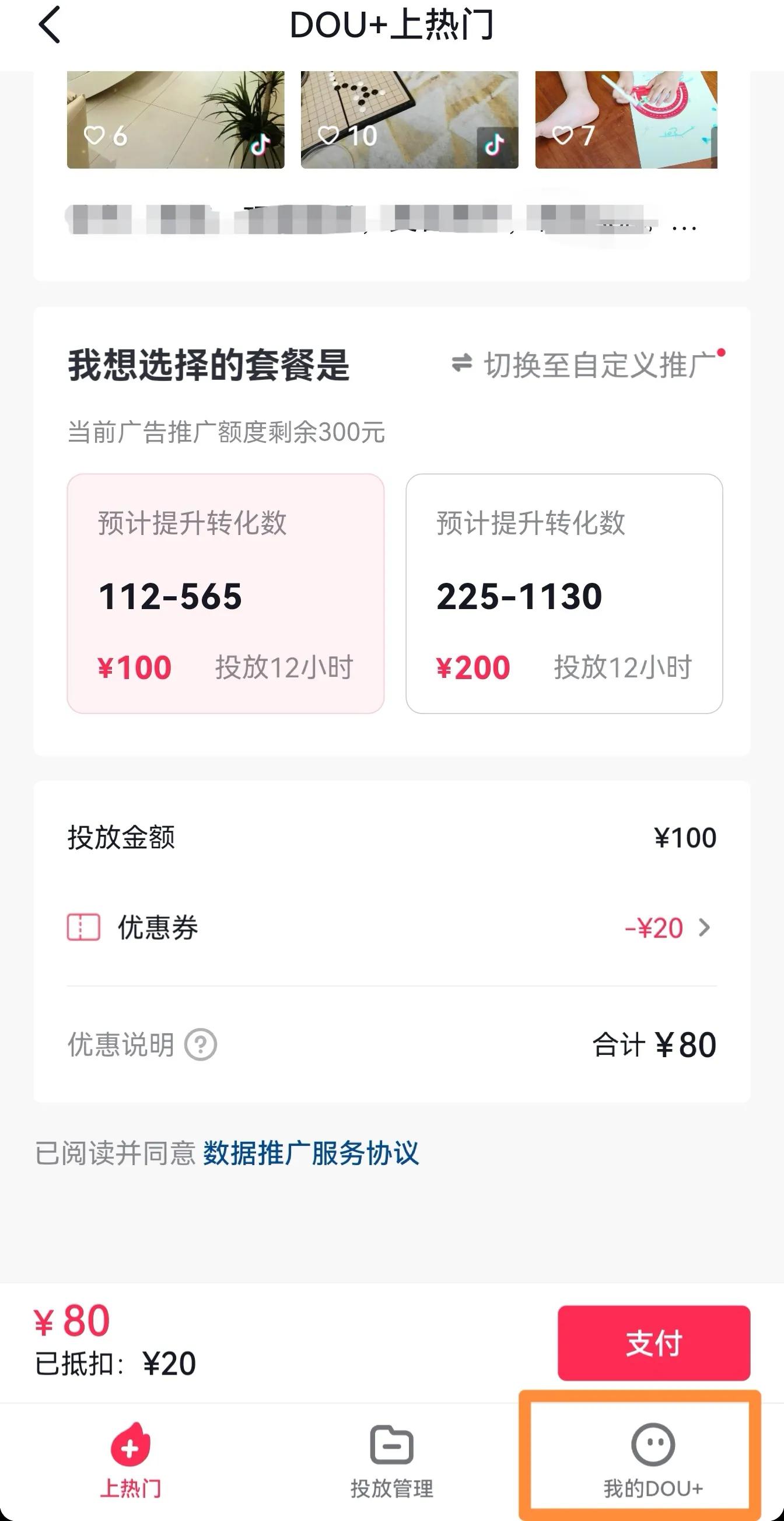784x1521 pixels.
Task: Select the video thumbnail with 7 likes
Action: pyautogui.click(x=626, y=119)
